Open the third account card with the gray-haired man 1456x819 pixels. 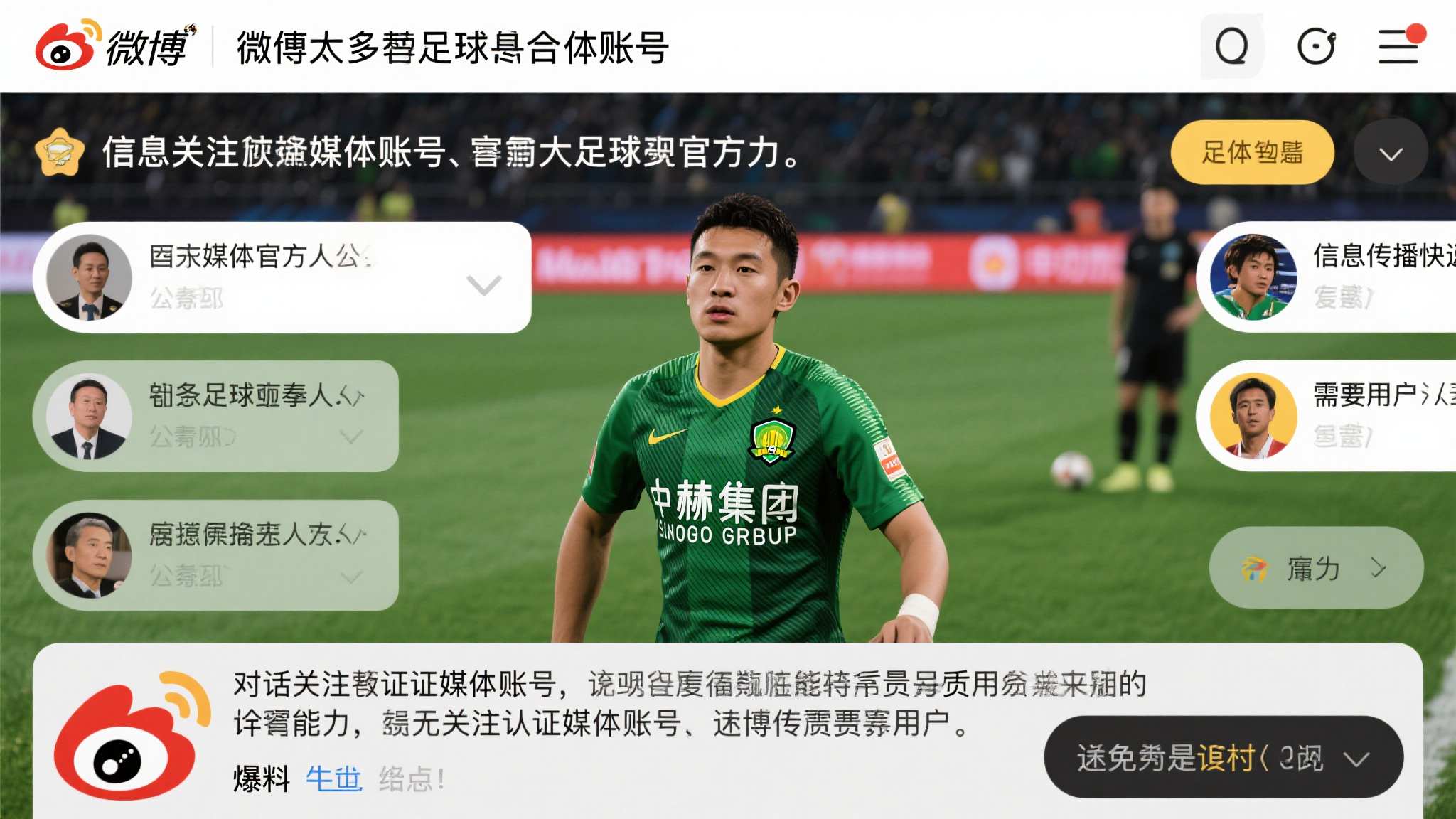click(x=215, y=555)
